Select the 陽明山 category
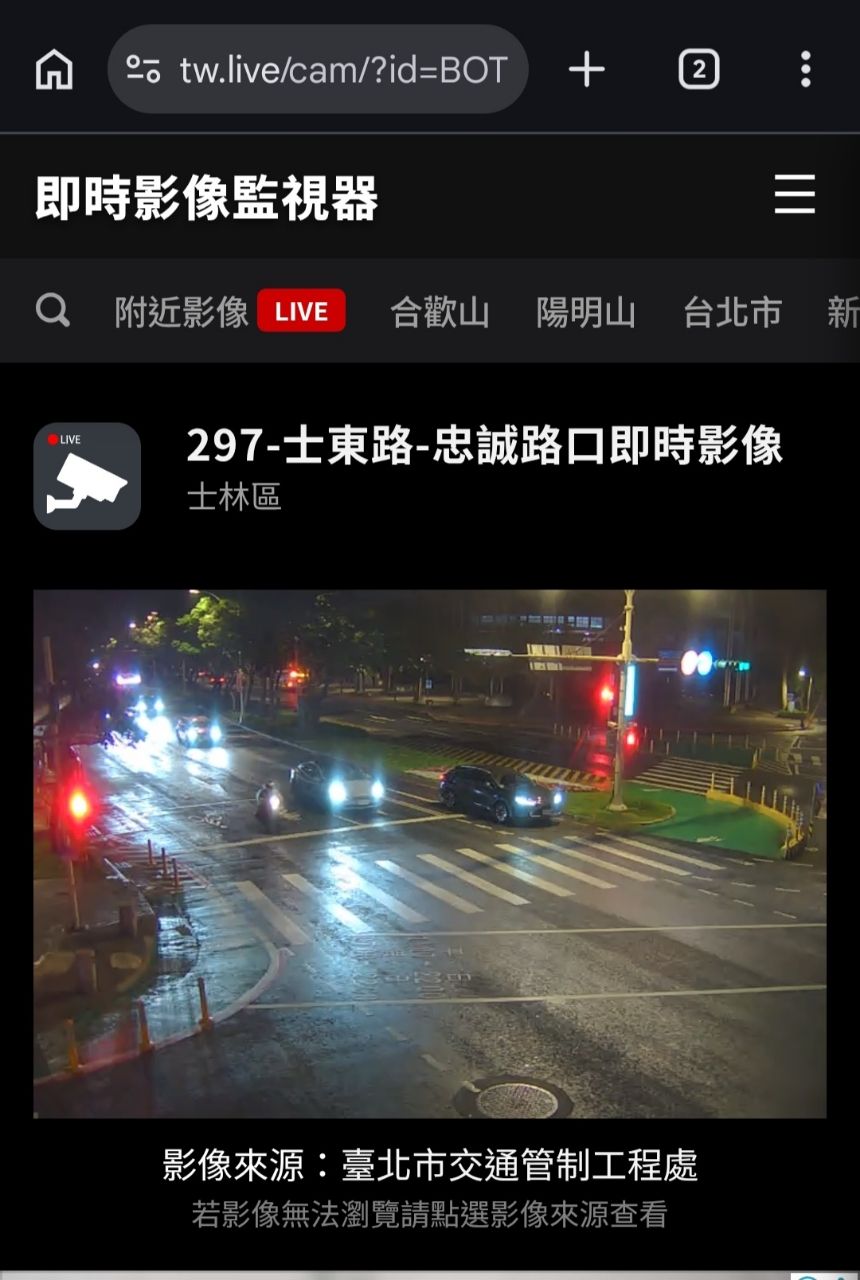 (x=586, y=312)
